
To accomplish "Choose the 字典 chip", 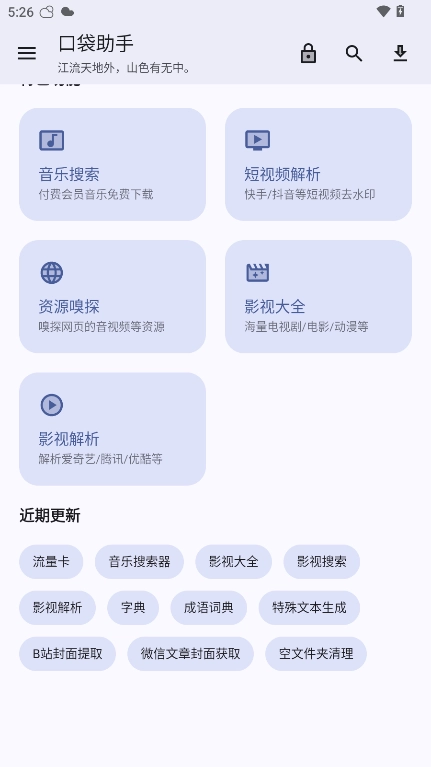I will 133,608.
